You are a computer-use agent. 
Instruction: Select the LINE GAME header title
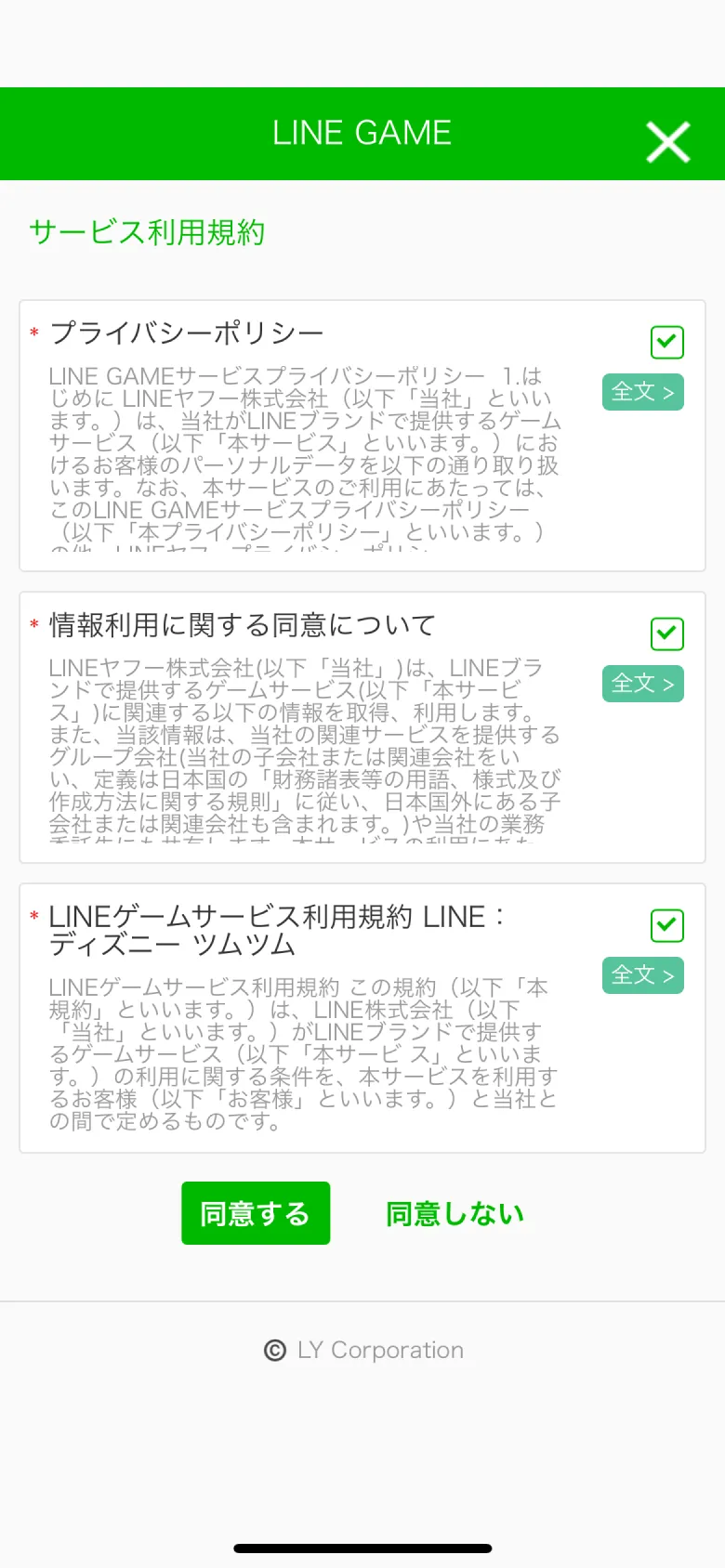(x=362, y=133)
